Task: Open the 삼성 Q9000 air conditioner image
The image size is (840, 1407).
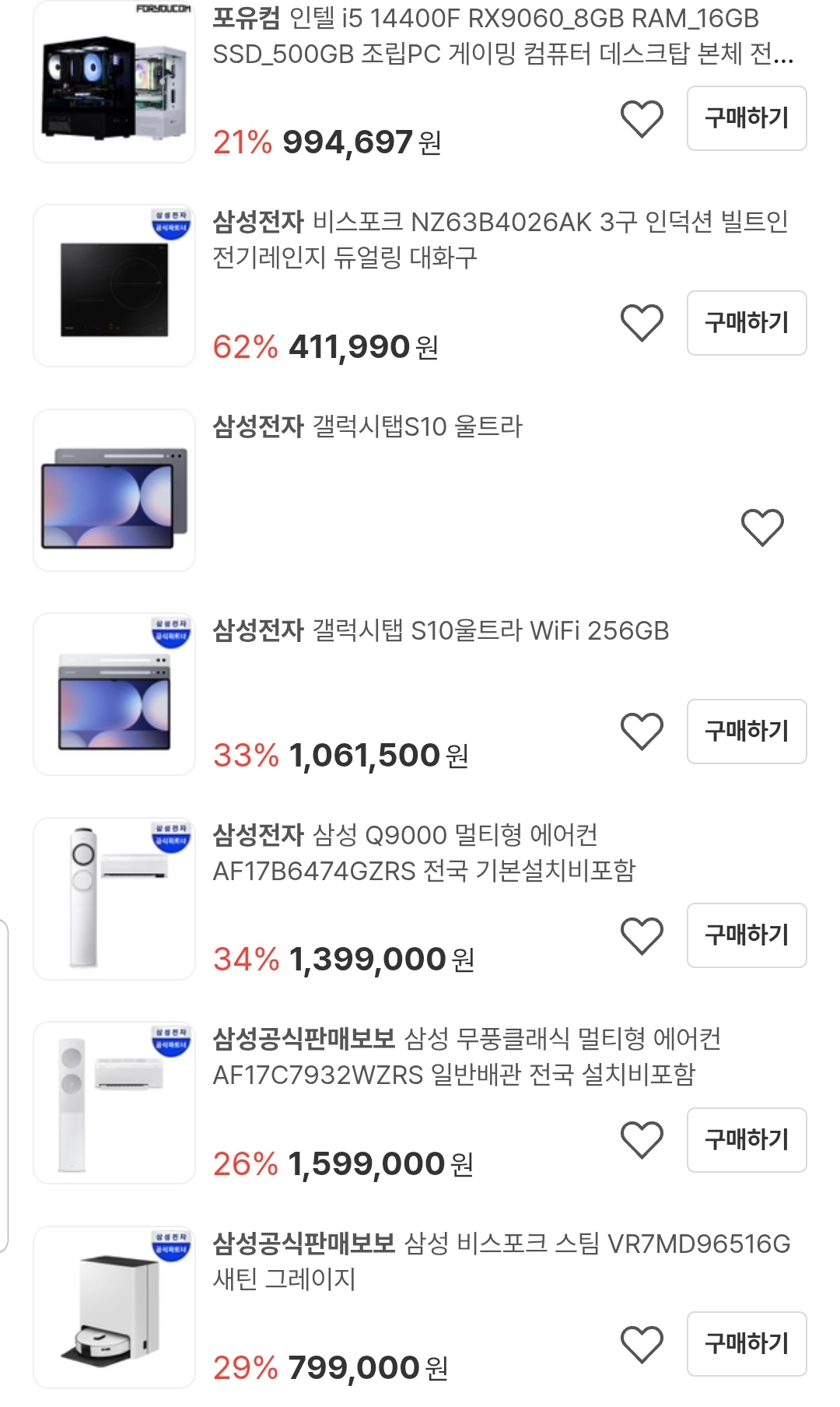Action: (114, 899)
